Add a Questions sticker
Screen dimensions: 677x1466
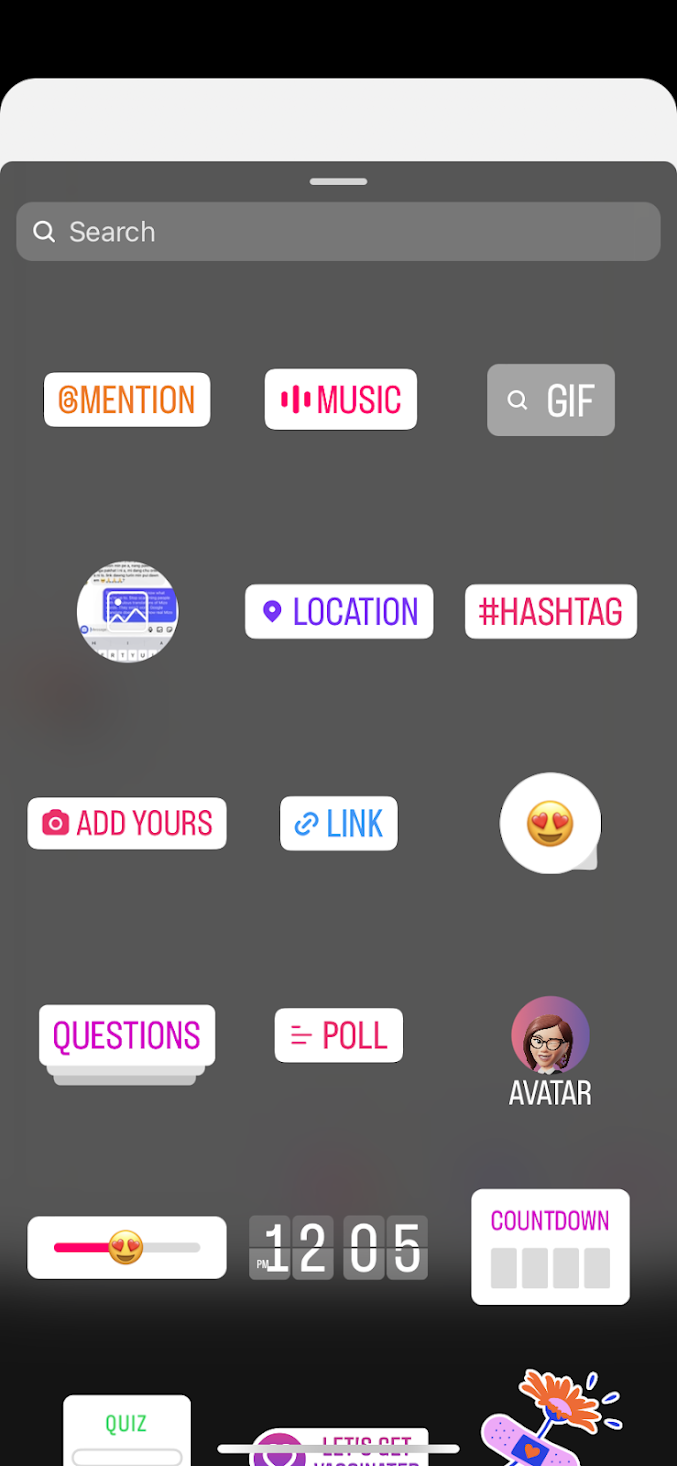[127, 1035]
